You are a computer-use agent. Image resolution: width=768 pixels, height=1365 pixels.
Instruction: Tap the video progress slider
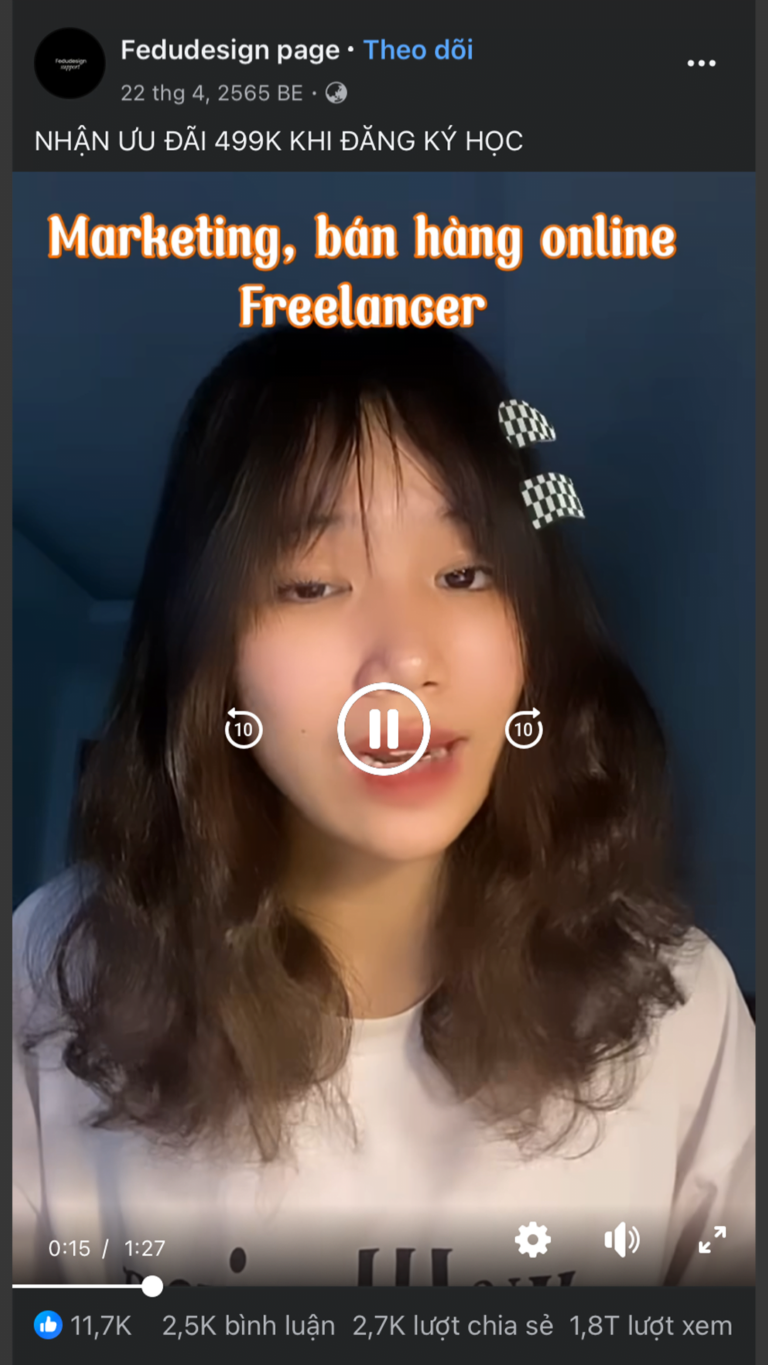152,1286
